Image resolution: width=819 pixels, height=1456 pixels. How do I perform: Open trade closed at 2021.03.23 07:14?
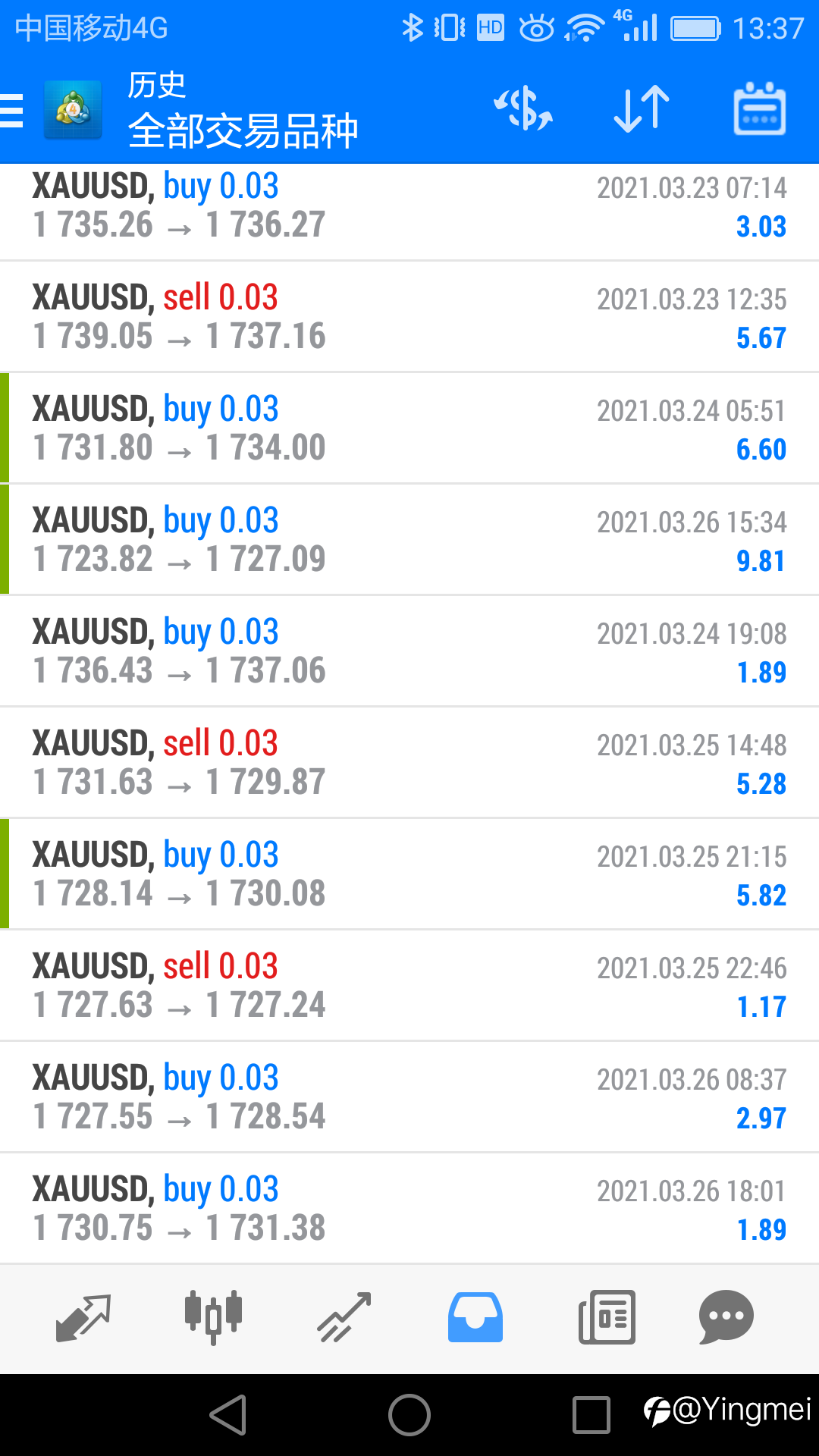point(409,206)
